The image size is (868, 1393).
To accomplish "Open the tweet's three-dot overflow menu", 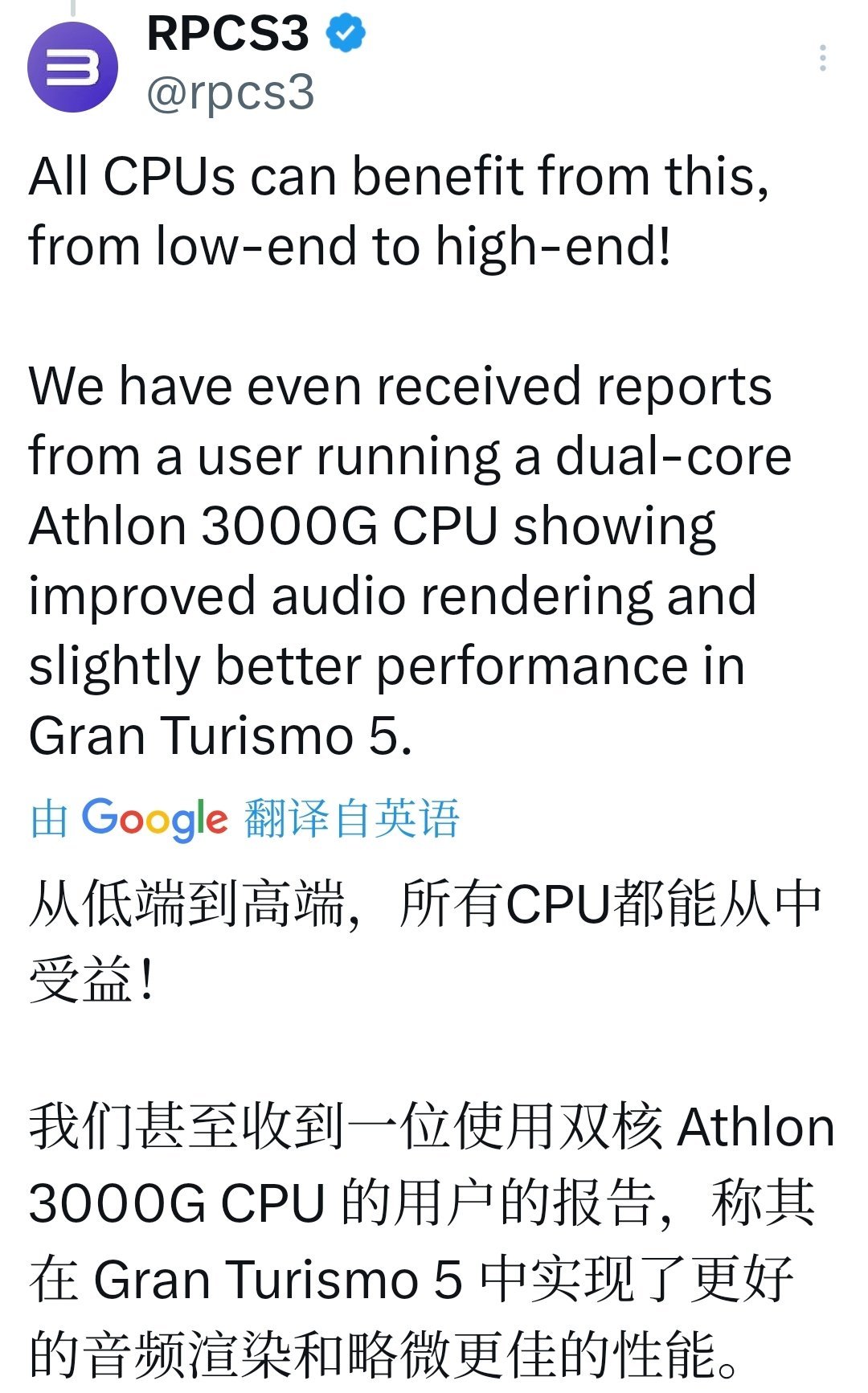I will [x=822, y=59].
